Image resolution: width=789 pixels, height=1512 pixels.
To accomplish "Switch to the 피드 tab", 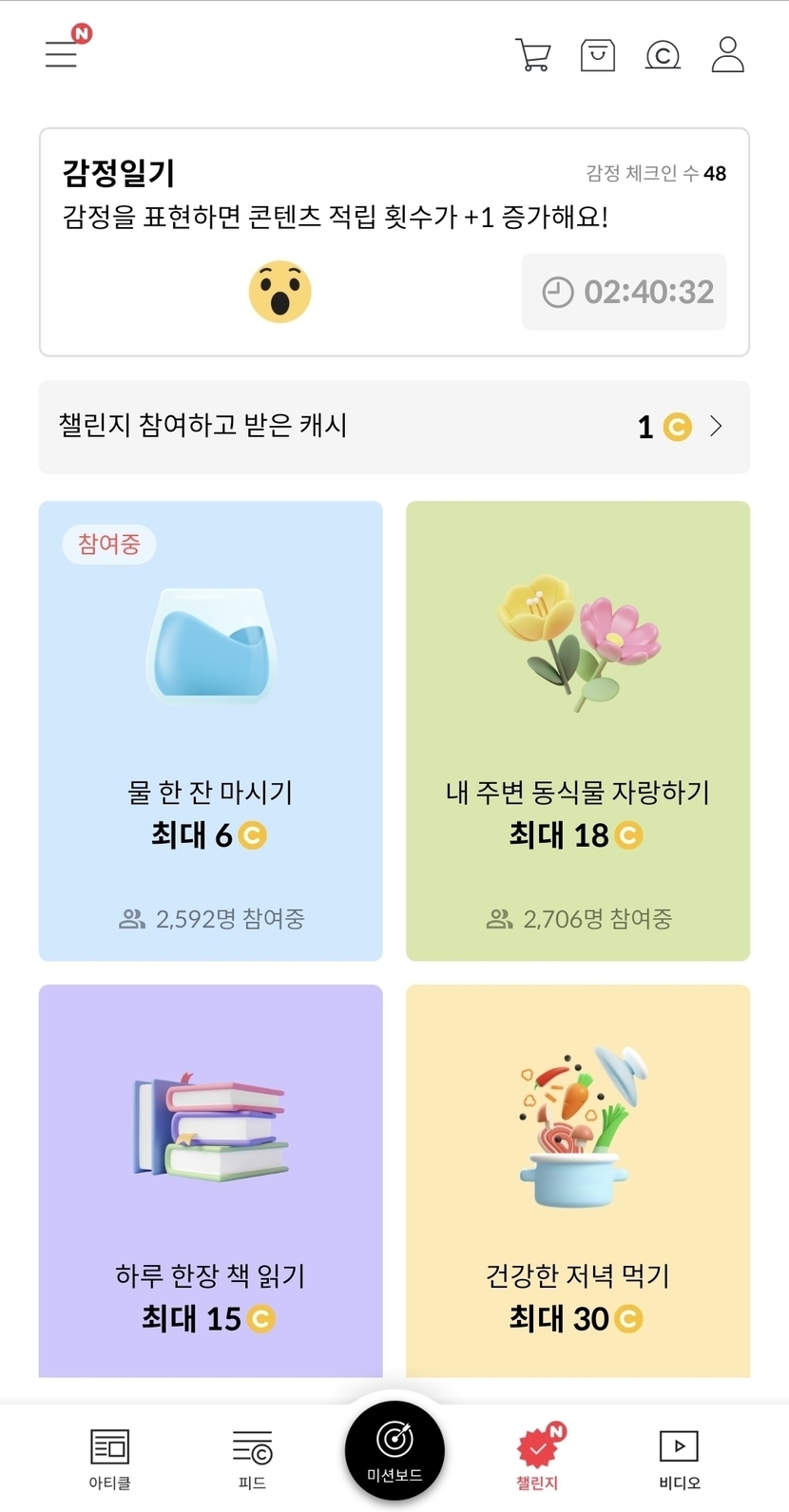I will pos(252,1457).
